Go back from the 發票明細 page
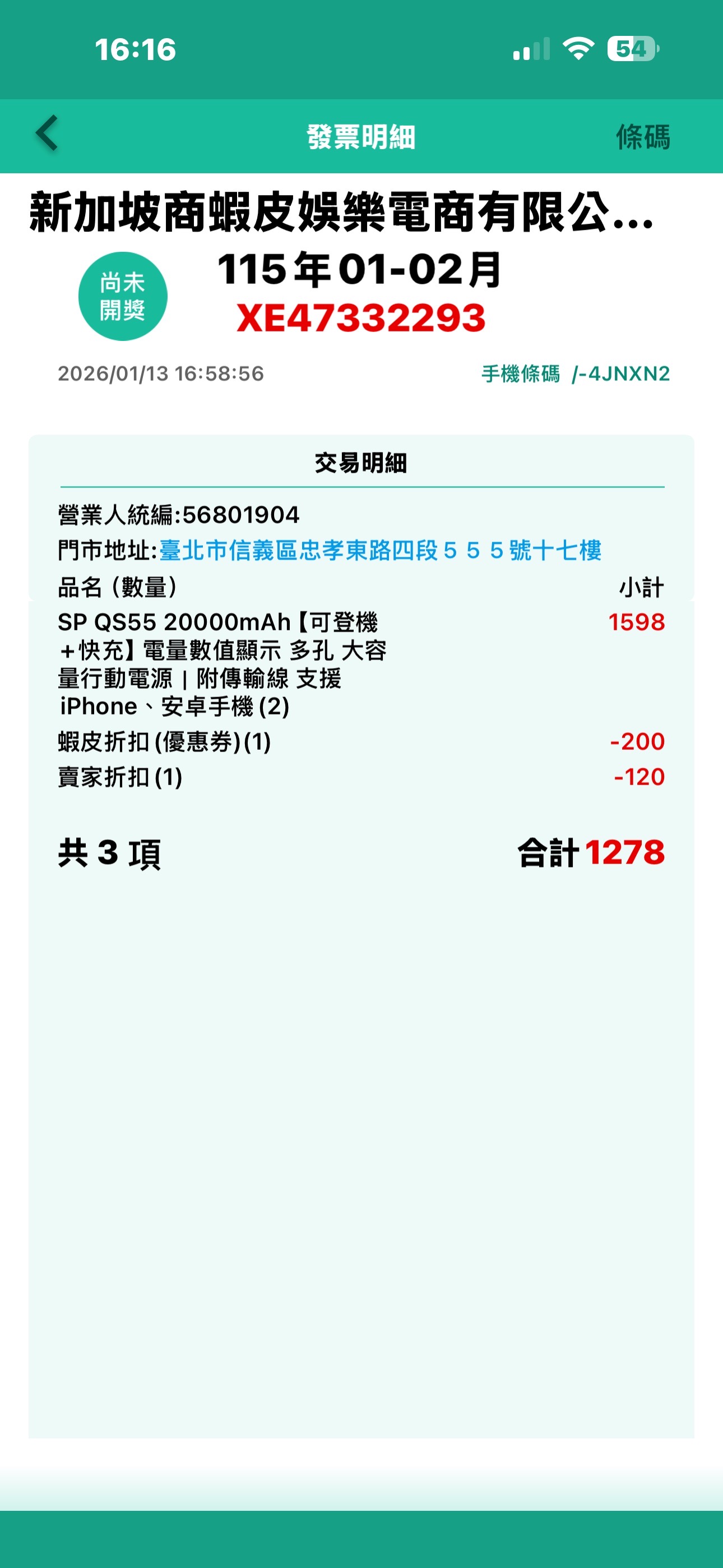Image resolution: width=723 pixels, height=1568 pixels. pos(47,133)
